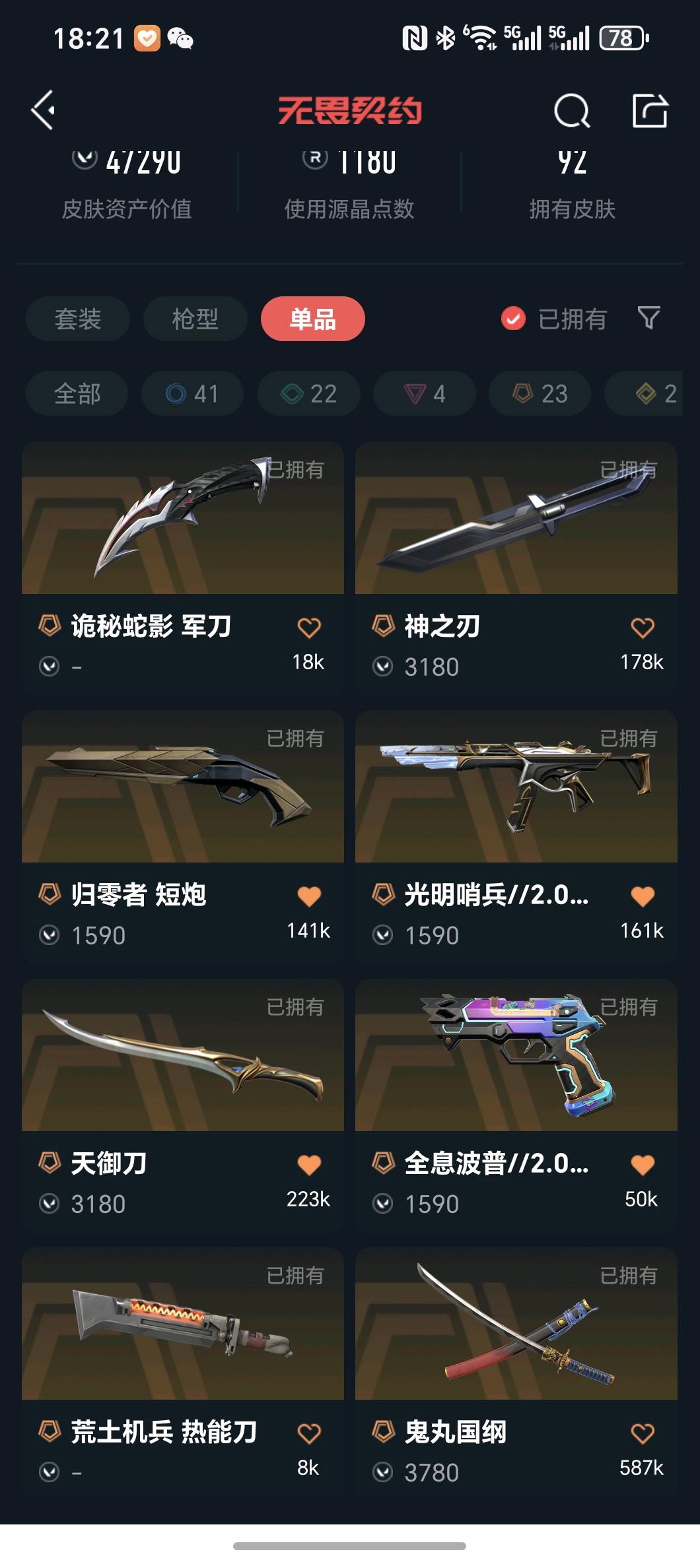The image size is (700, 1568).
Task: Like the 荒土机兵 热能刀 skin
Action: pyautogui.click(x=308, y=1433)
